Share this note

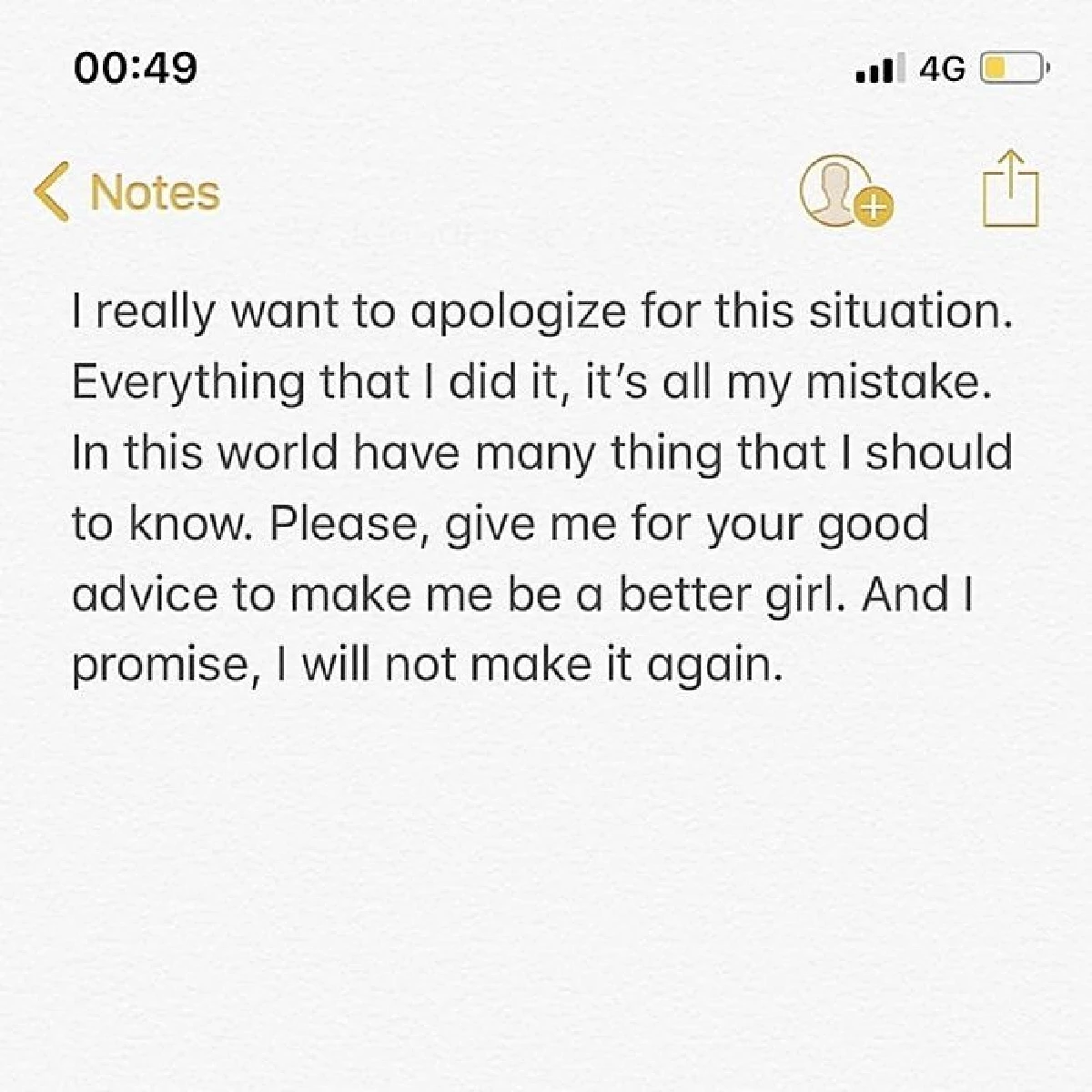click(x=1010, y=191)
